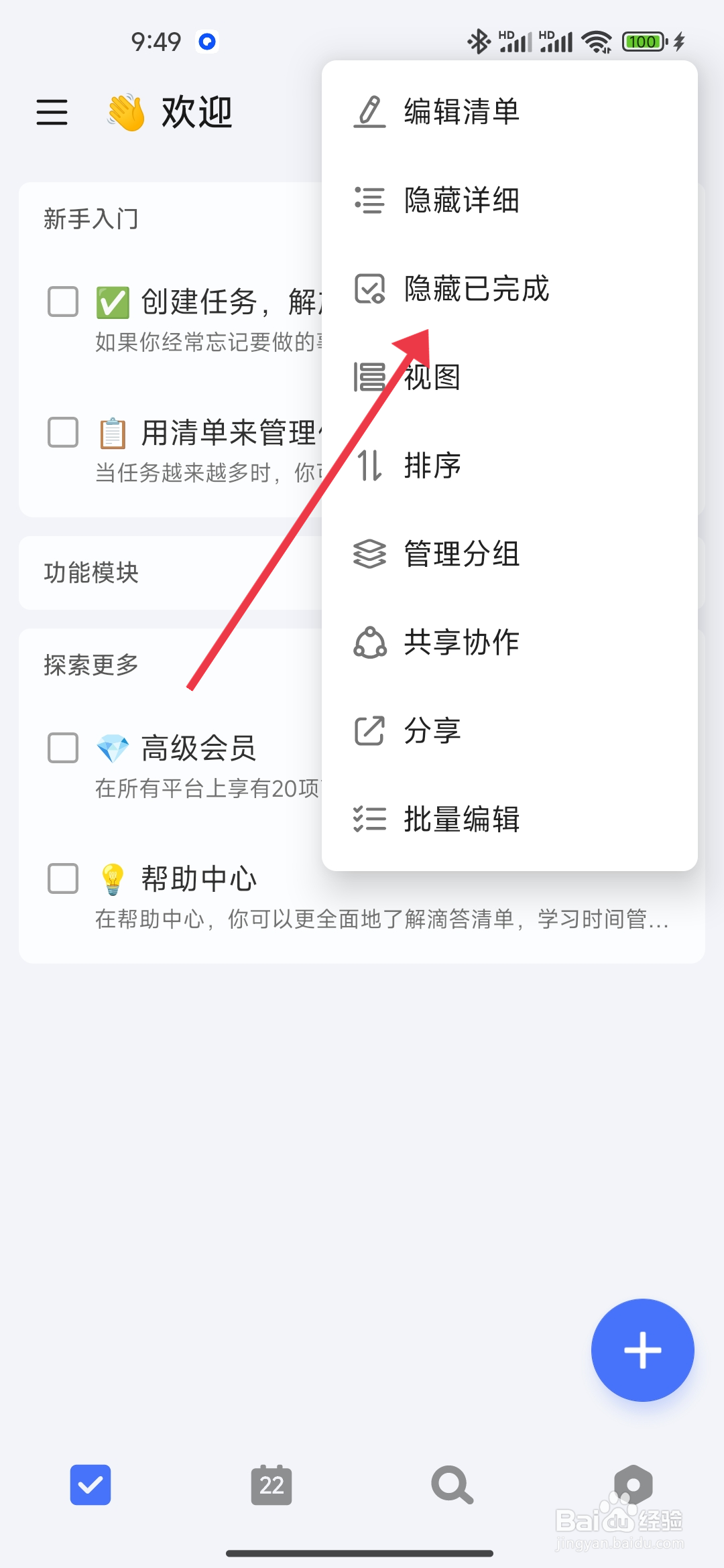Tap the batch edit (批量编辑) icon
Image resolution: width=724 pixels, height=1568 pixels.
[369, 819]
